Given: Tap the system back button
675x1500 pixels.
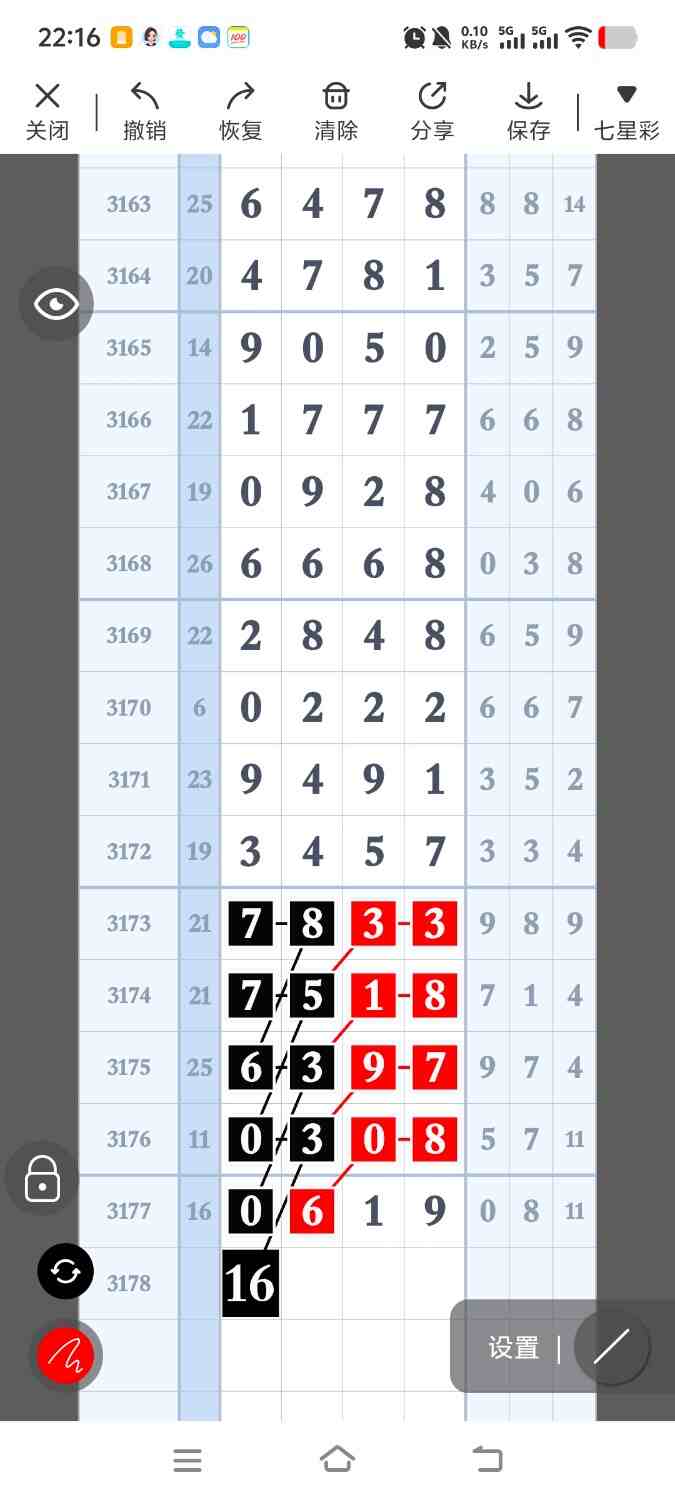Looking at the screenshot, I should pos(487,1460).
